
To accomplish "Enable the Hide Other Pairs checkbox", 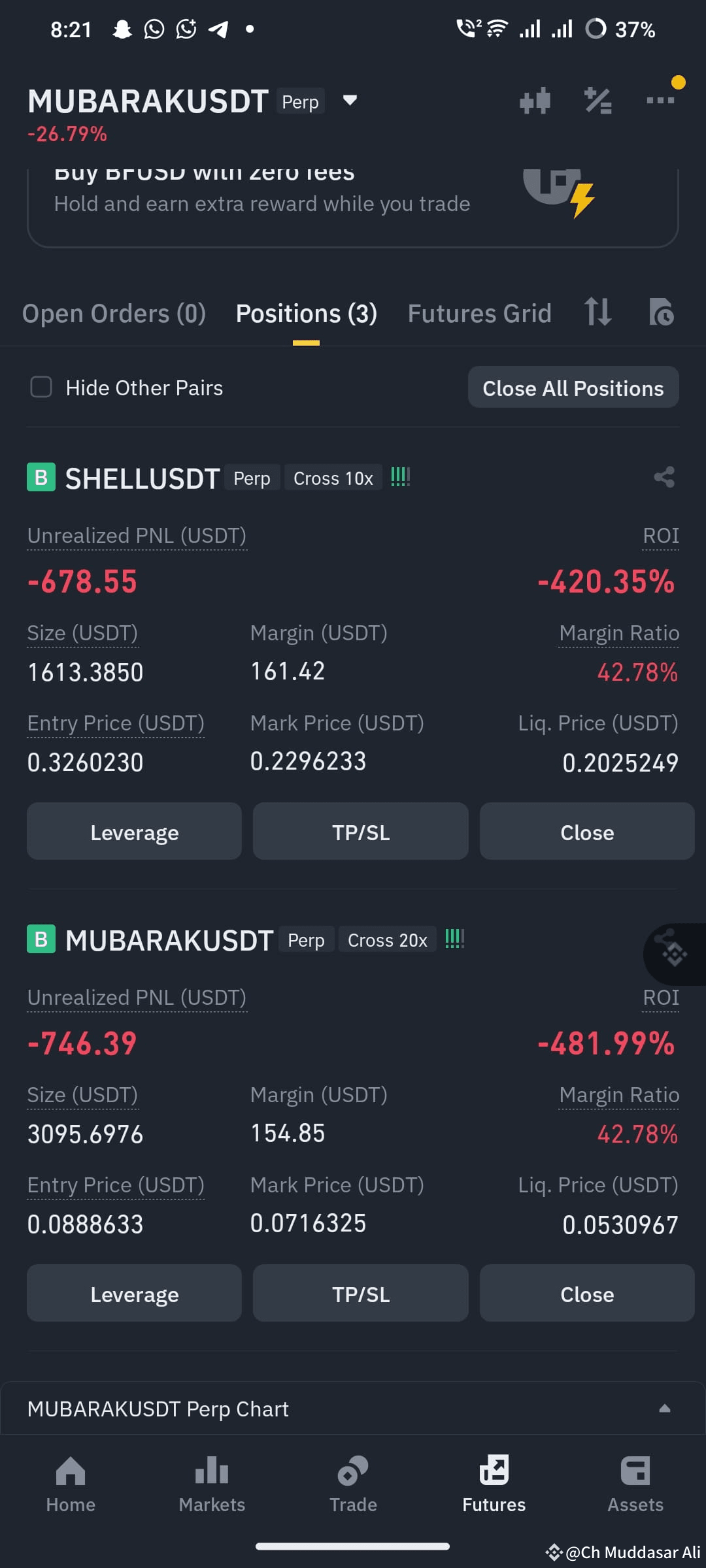I will coord(41,387).
